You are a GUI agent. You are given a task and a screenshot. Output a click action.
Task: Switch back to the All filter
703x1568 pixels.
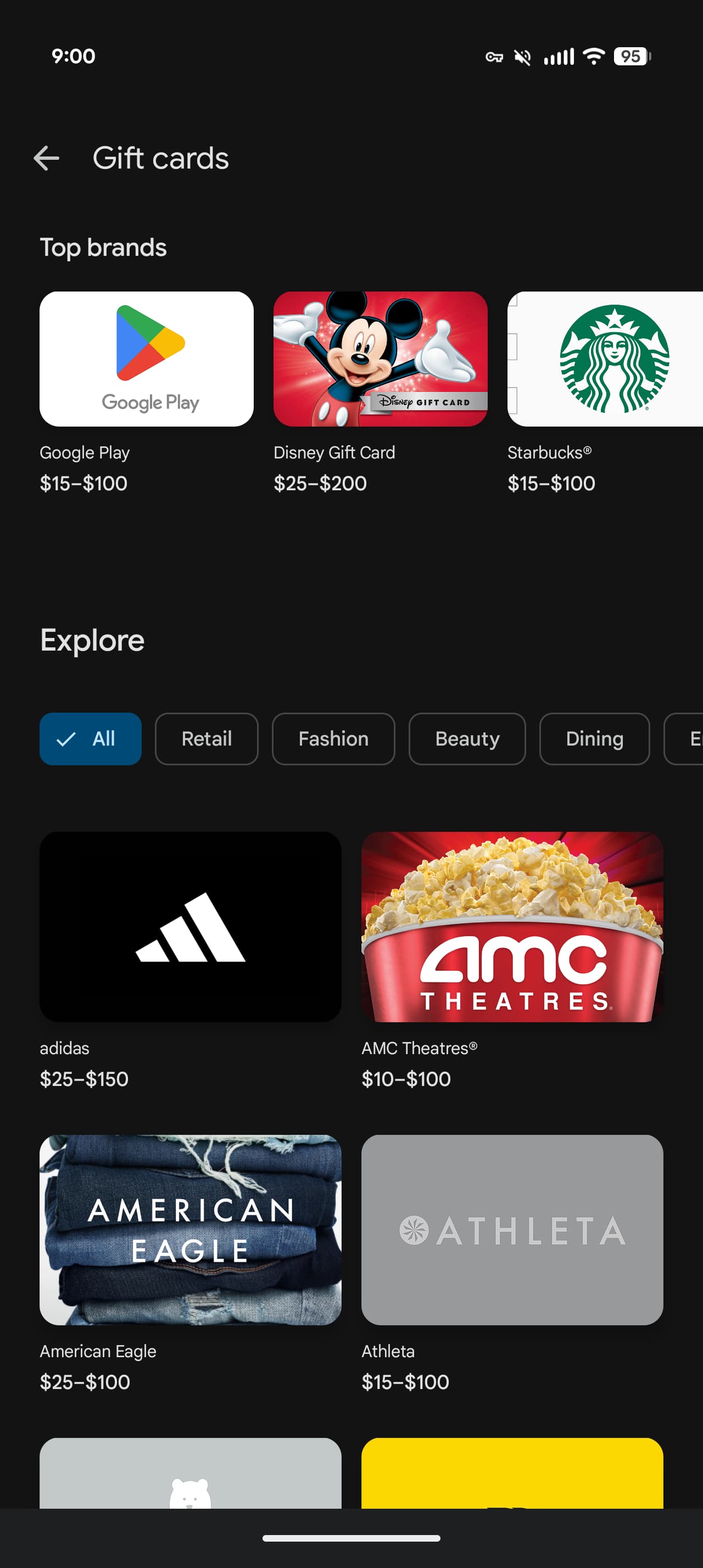pyautogui.click(x=90, y=739)
